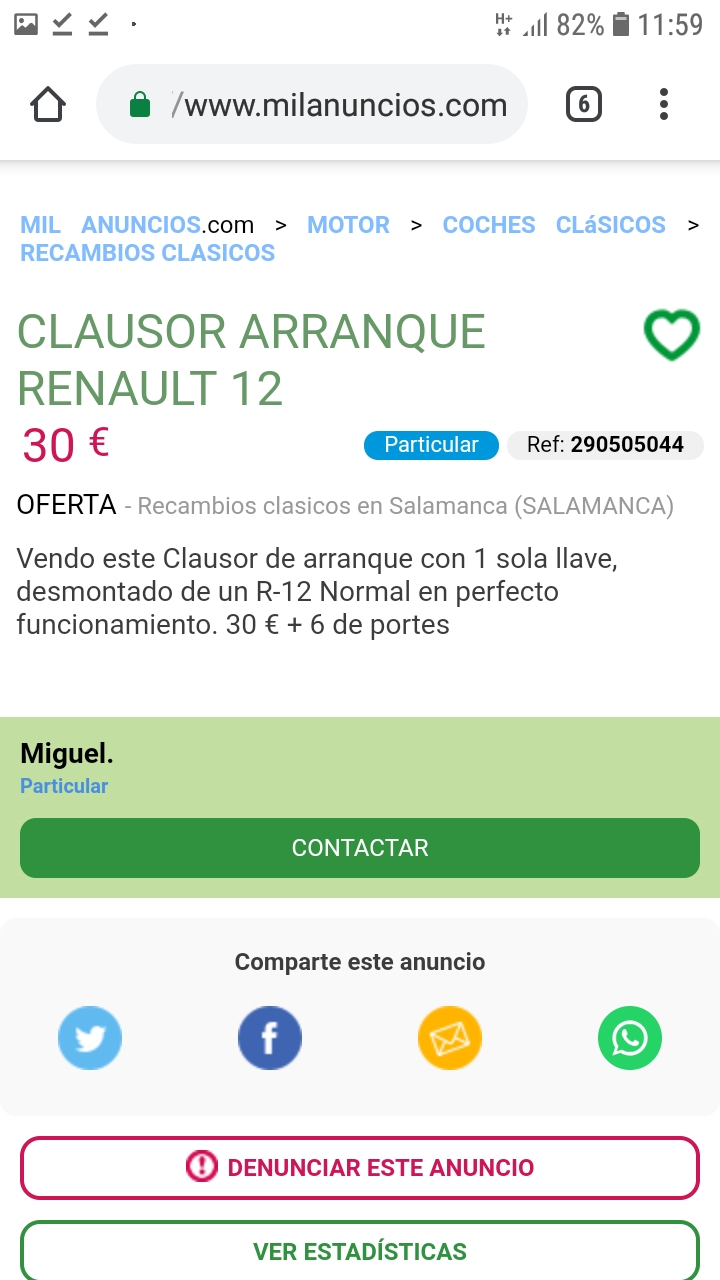
Task: Save this ad with the heart icon
Action: pyautogui.click(x=671, y=335)
